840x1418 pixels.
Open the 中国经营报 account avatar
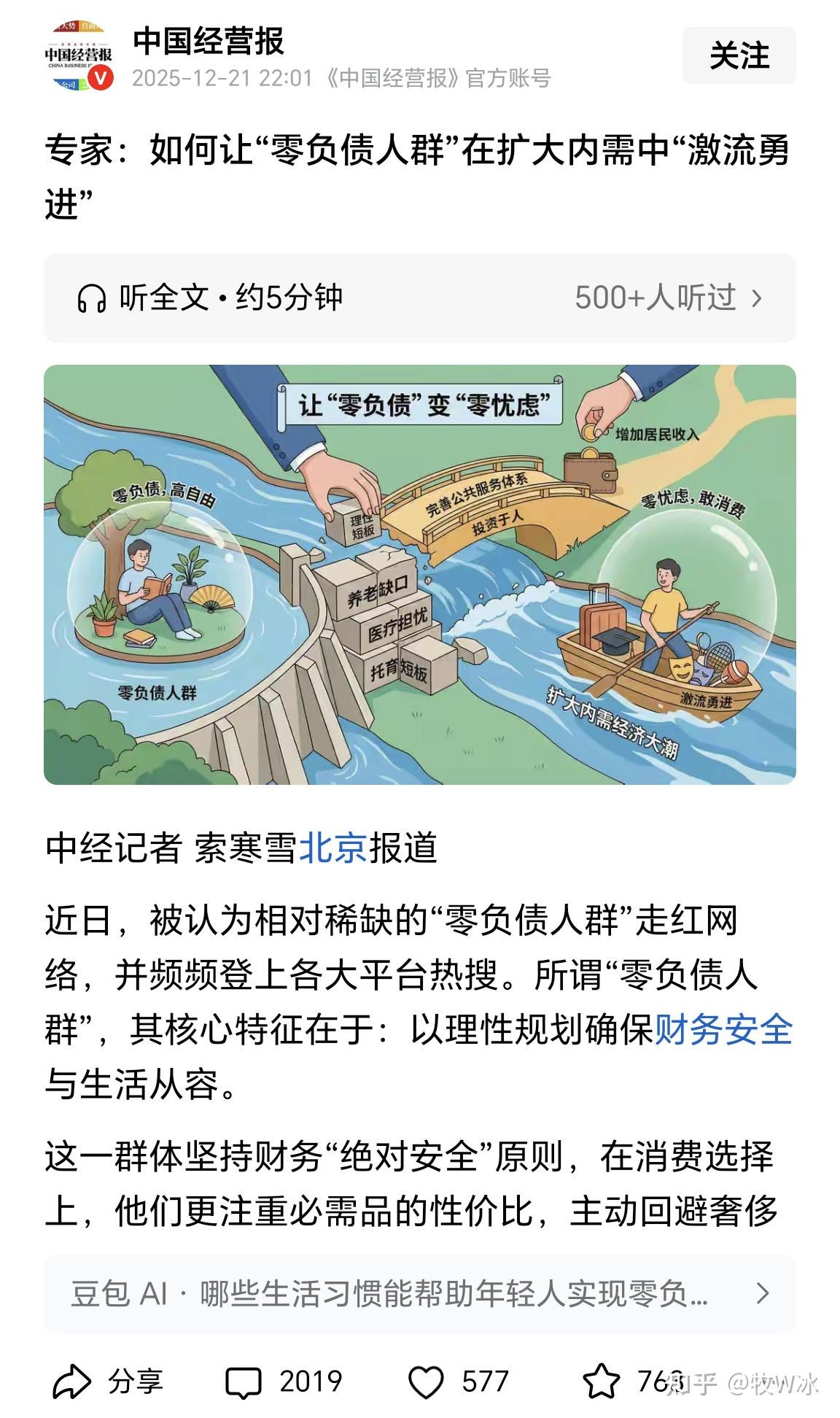tap(79, 56)
